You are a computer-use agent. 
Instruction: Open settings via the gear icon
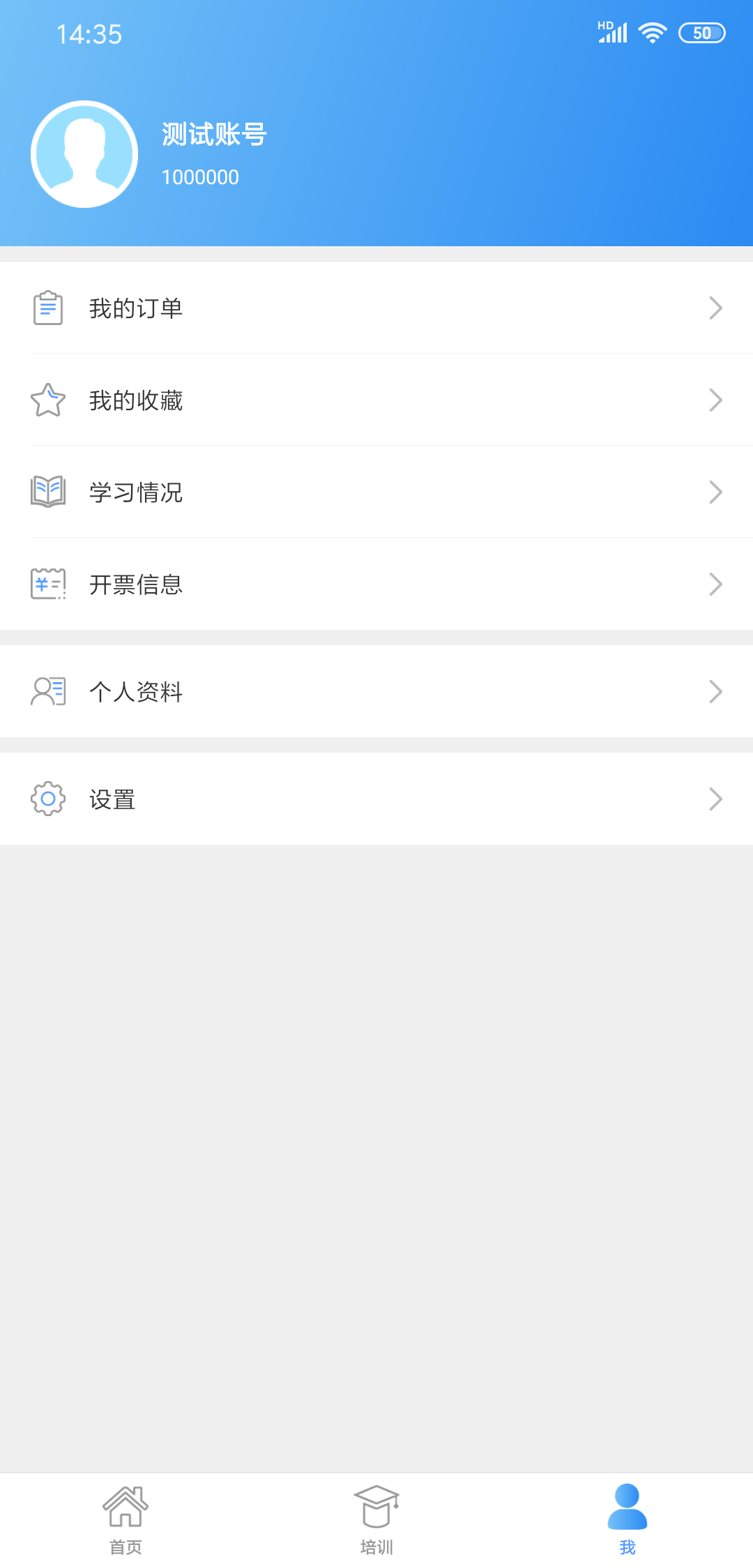(x=47, y=799)
